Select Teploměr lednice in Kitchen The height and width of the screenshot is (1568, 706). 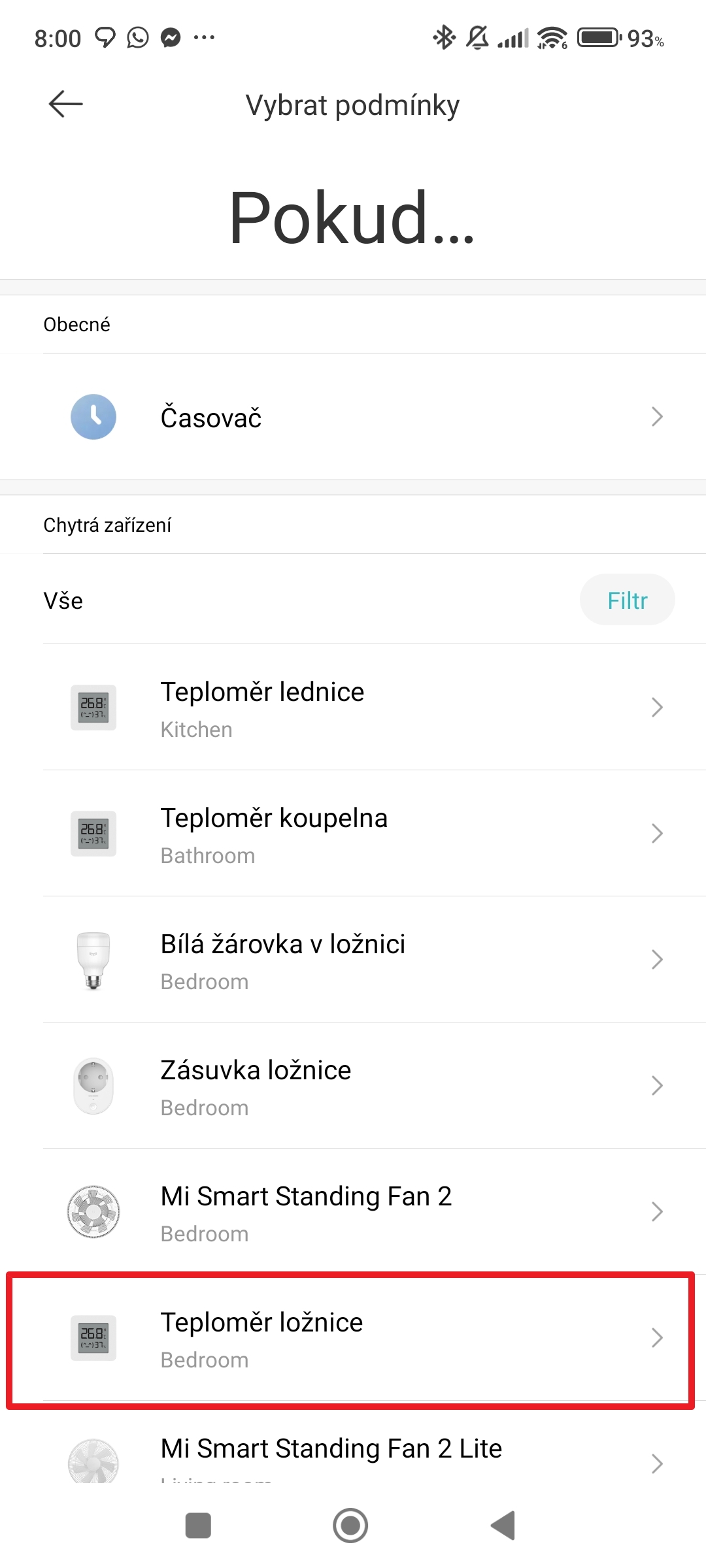pyautogui.click(x=353, y=708)
